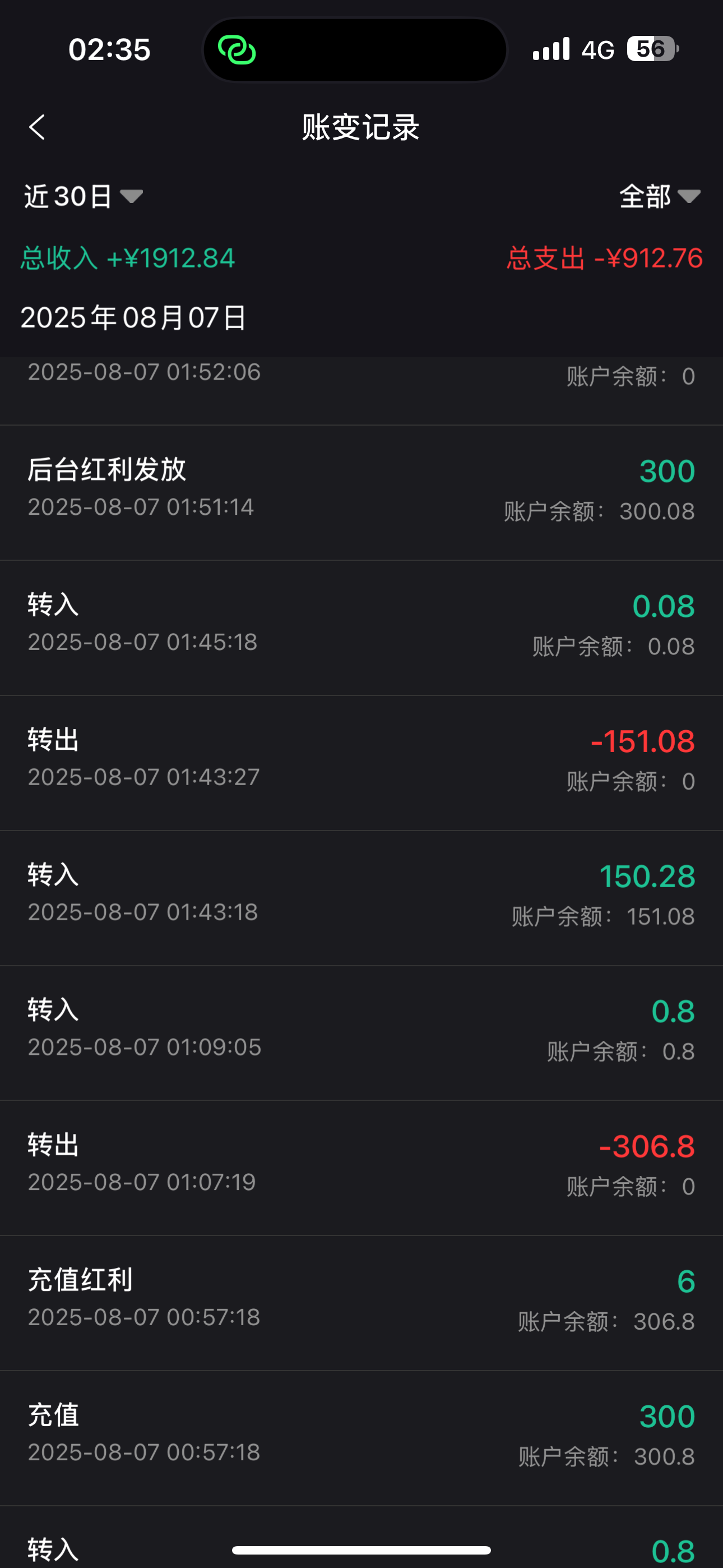This screenshot has height=1568, width=723.
Task: Tap the clock showing 02:35
Action: [x=109, y=50]
